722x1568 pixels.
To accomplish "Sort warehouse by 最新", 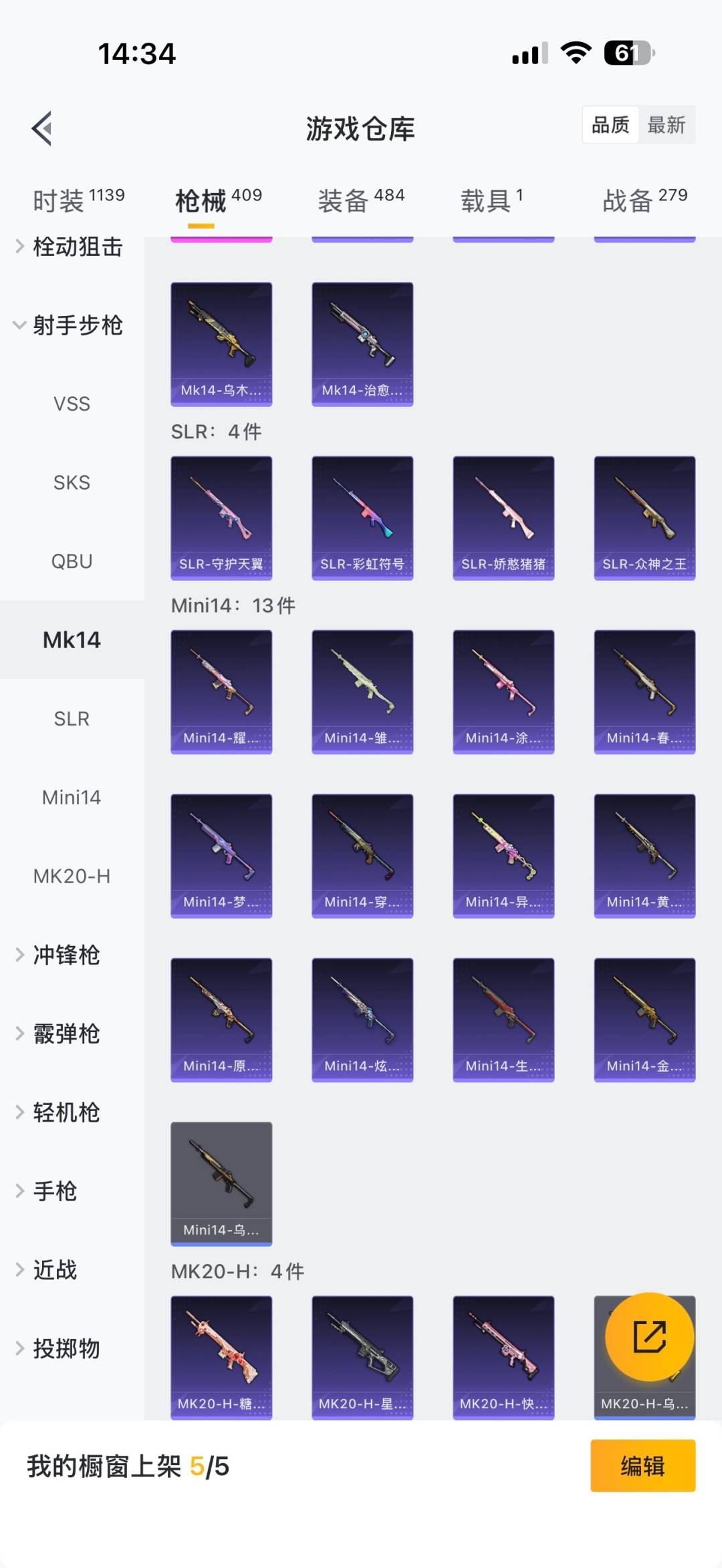I will 666,125.
